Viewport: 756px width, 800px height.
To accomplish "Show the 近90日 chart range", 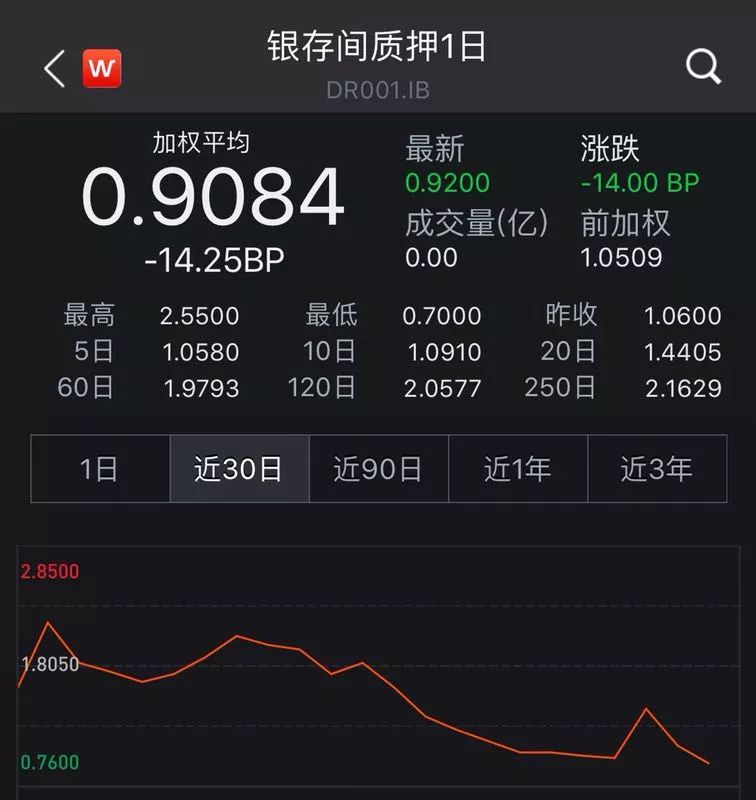I will click(x=378, y=469).
